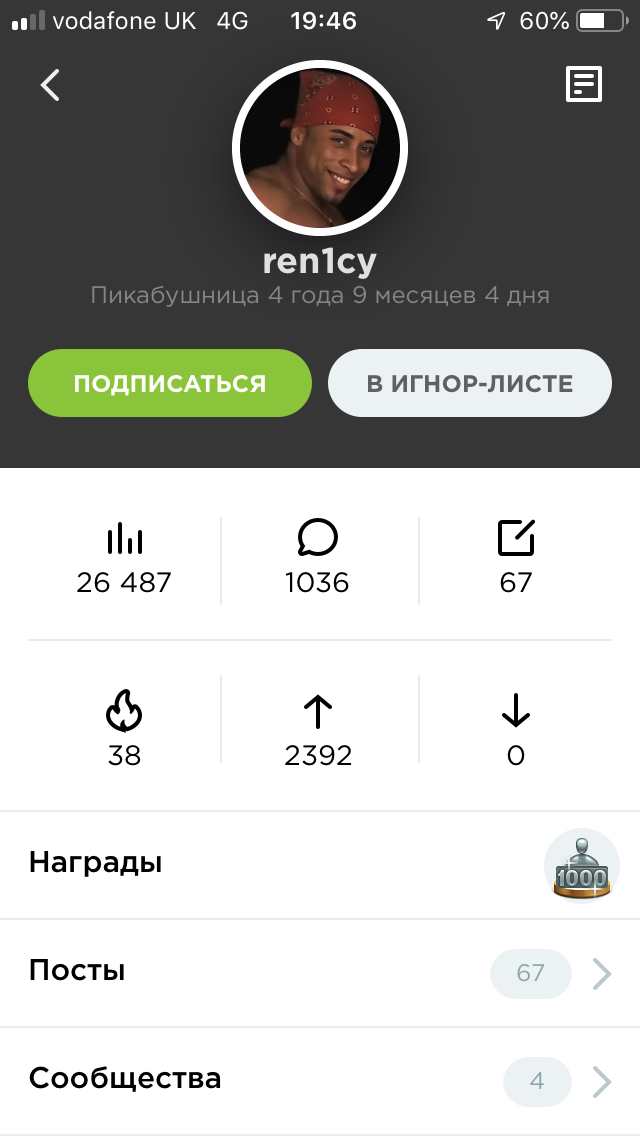Go back using the arrow icon
This screenshot has height=1136, width=640.
(x=50, y=85)
